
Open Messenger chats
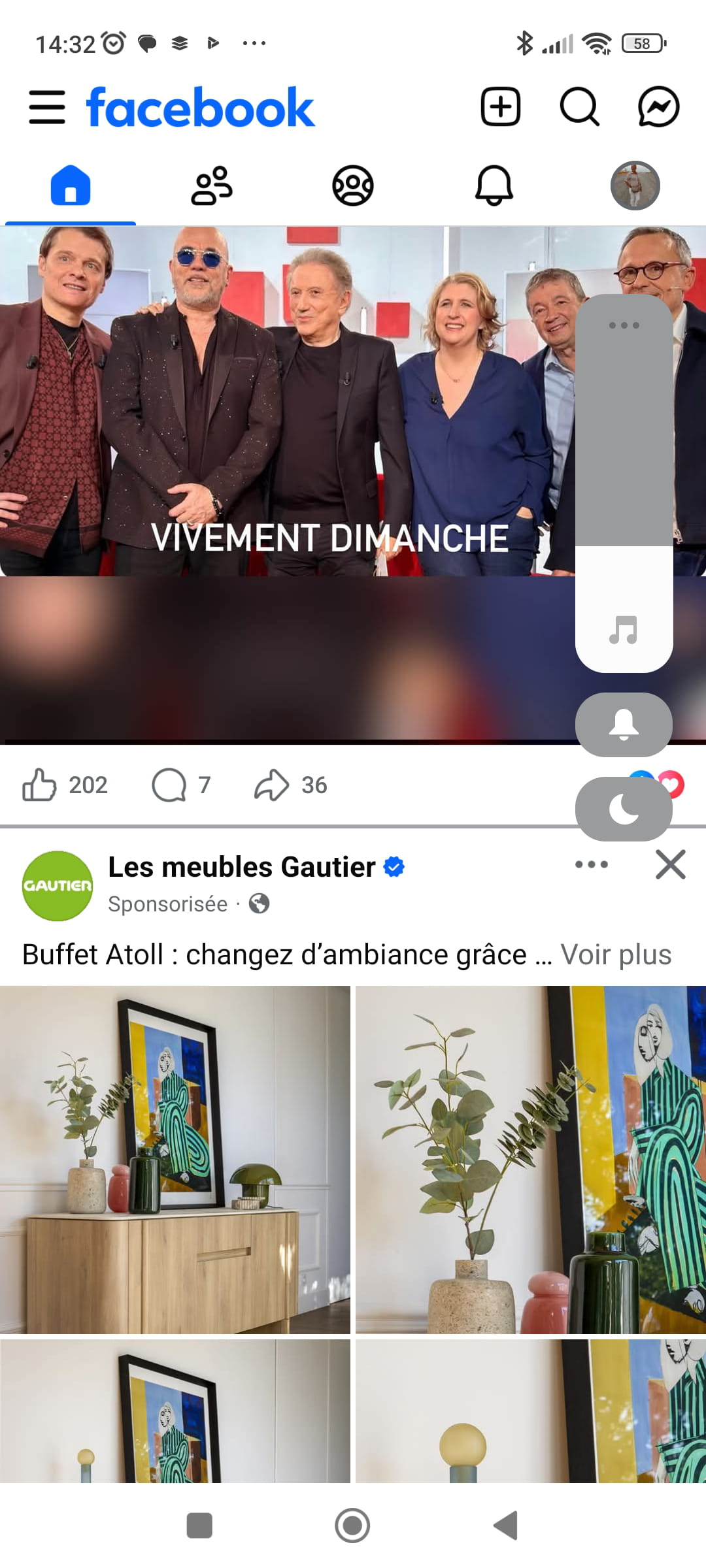(658, 106)
